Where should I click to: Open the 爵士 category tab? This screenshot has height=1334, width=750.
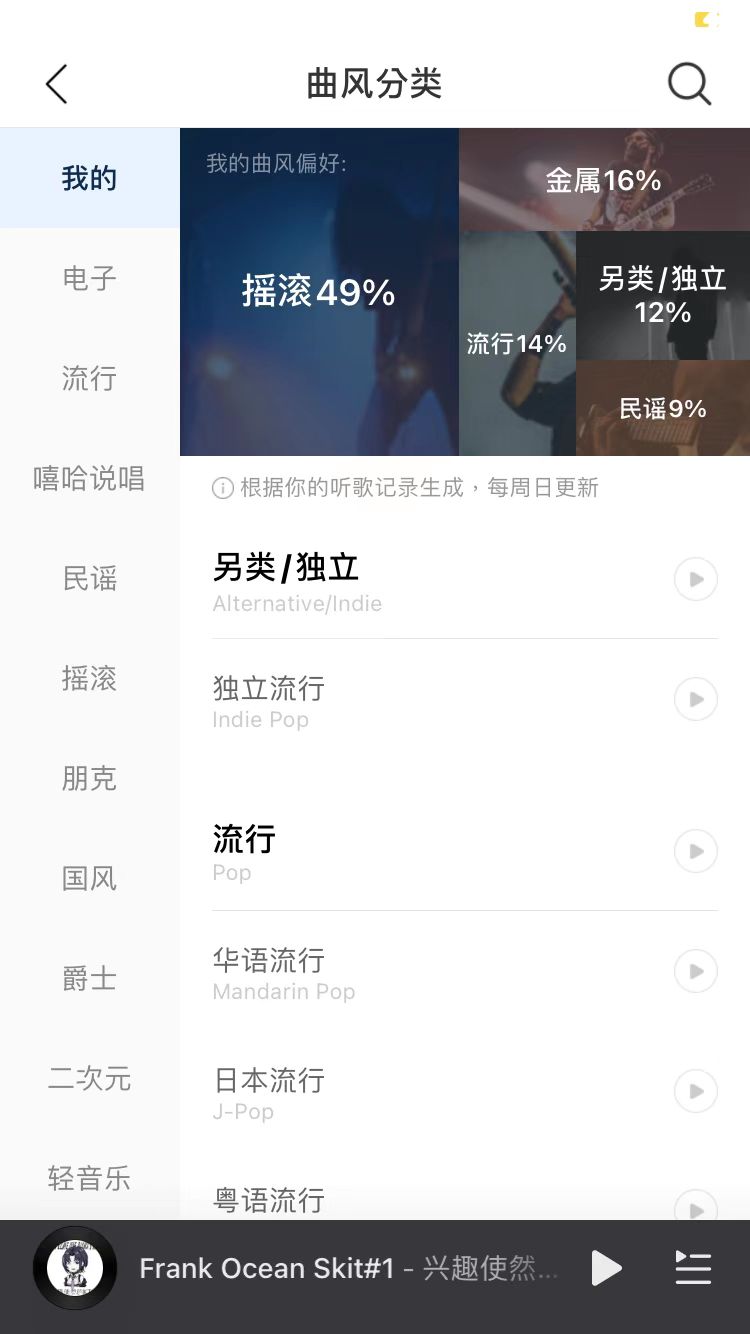point(90,978)
